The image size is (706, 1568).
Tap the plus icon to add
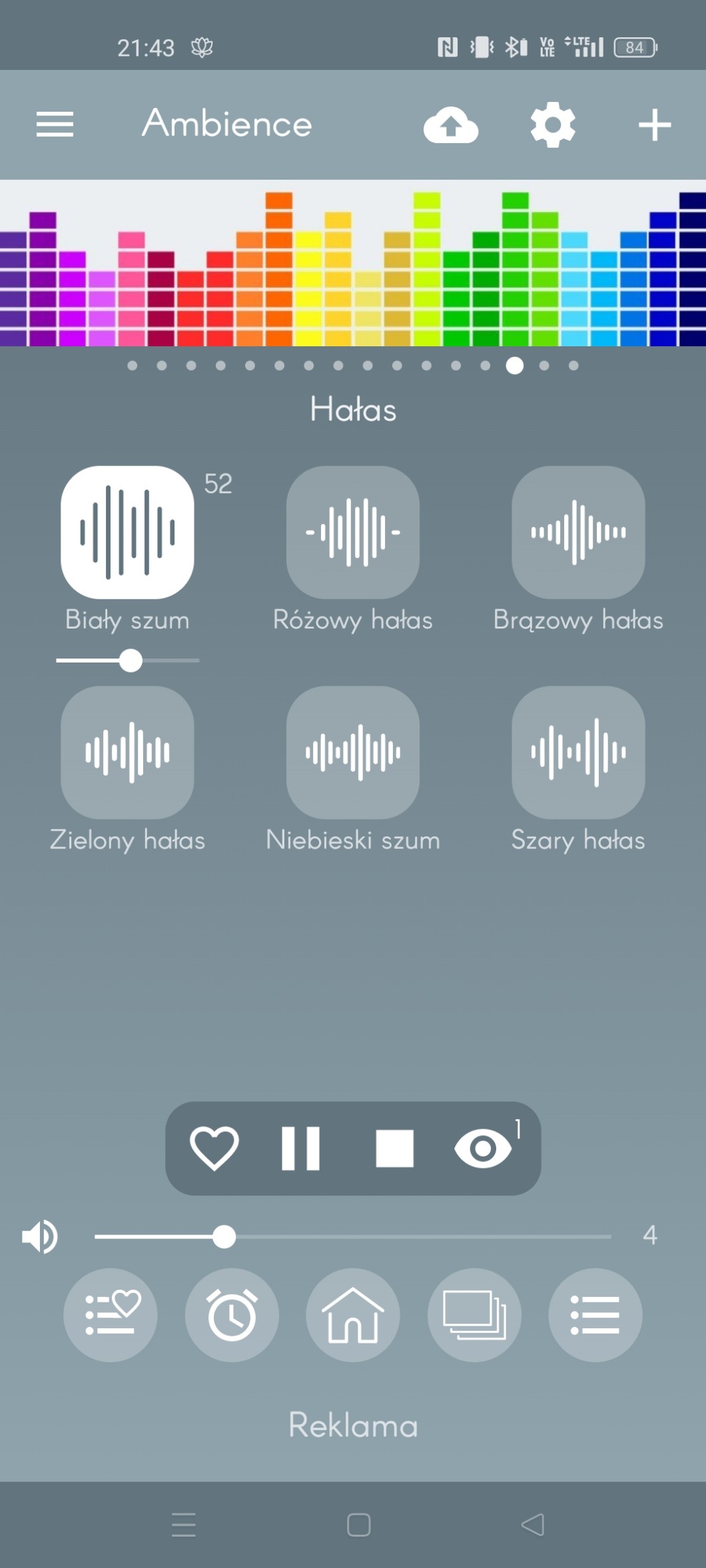pos(654,125)
